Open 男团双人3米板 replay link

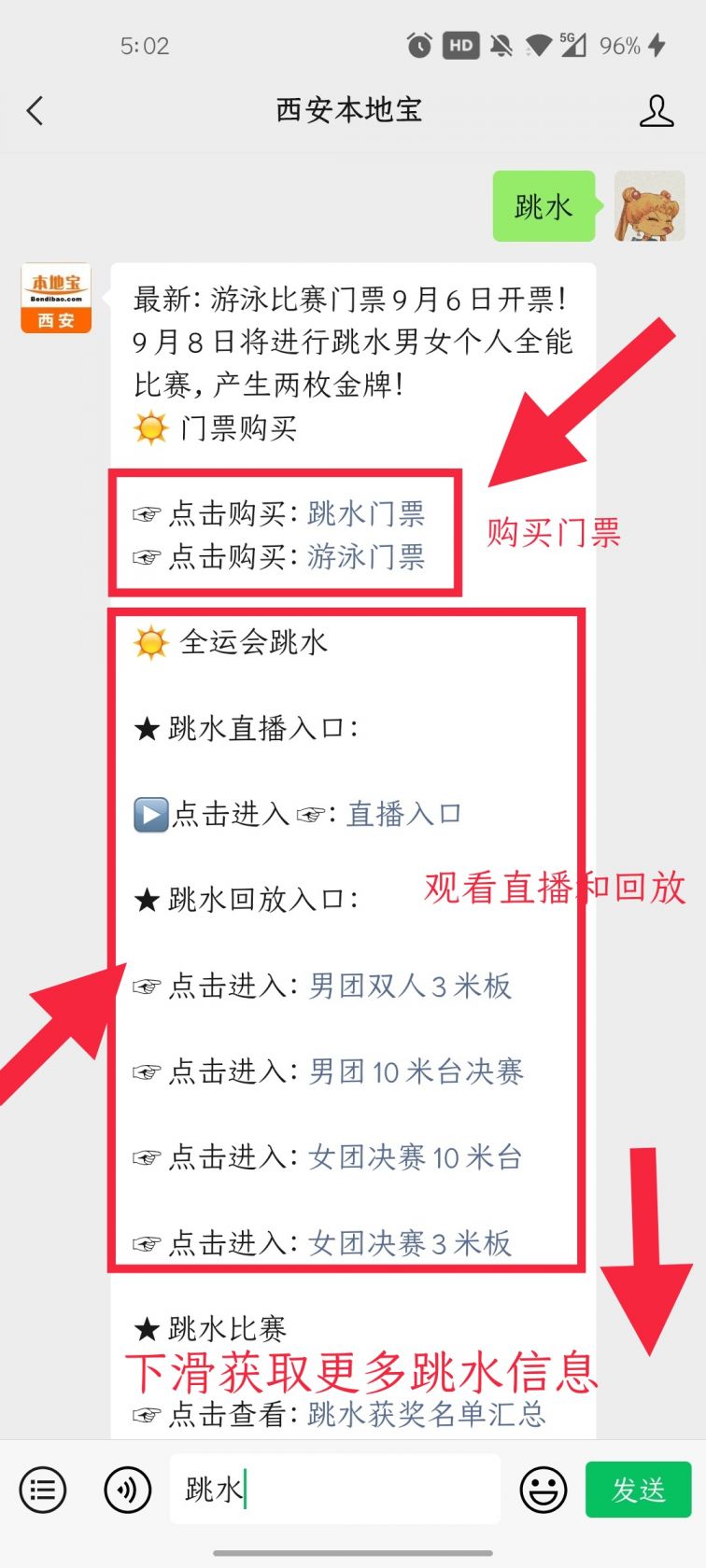pos(410,986)
